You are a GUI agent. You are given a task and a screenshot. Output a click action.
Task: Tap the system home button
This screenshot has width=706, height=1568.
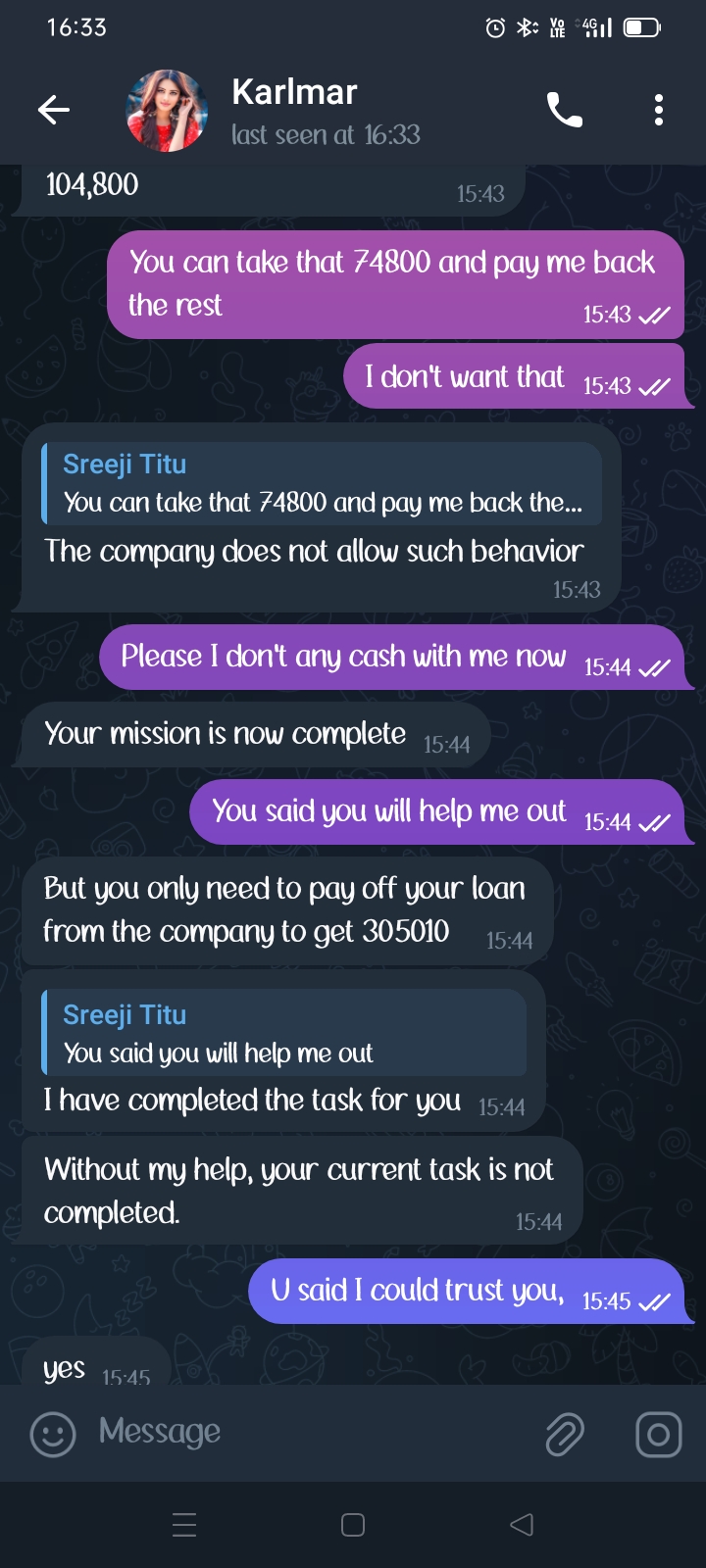pyautogui.click(x=353, y=1525)
